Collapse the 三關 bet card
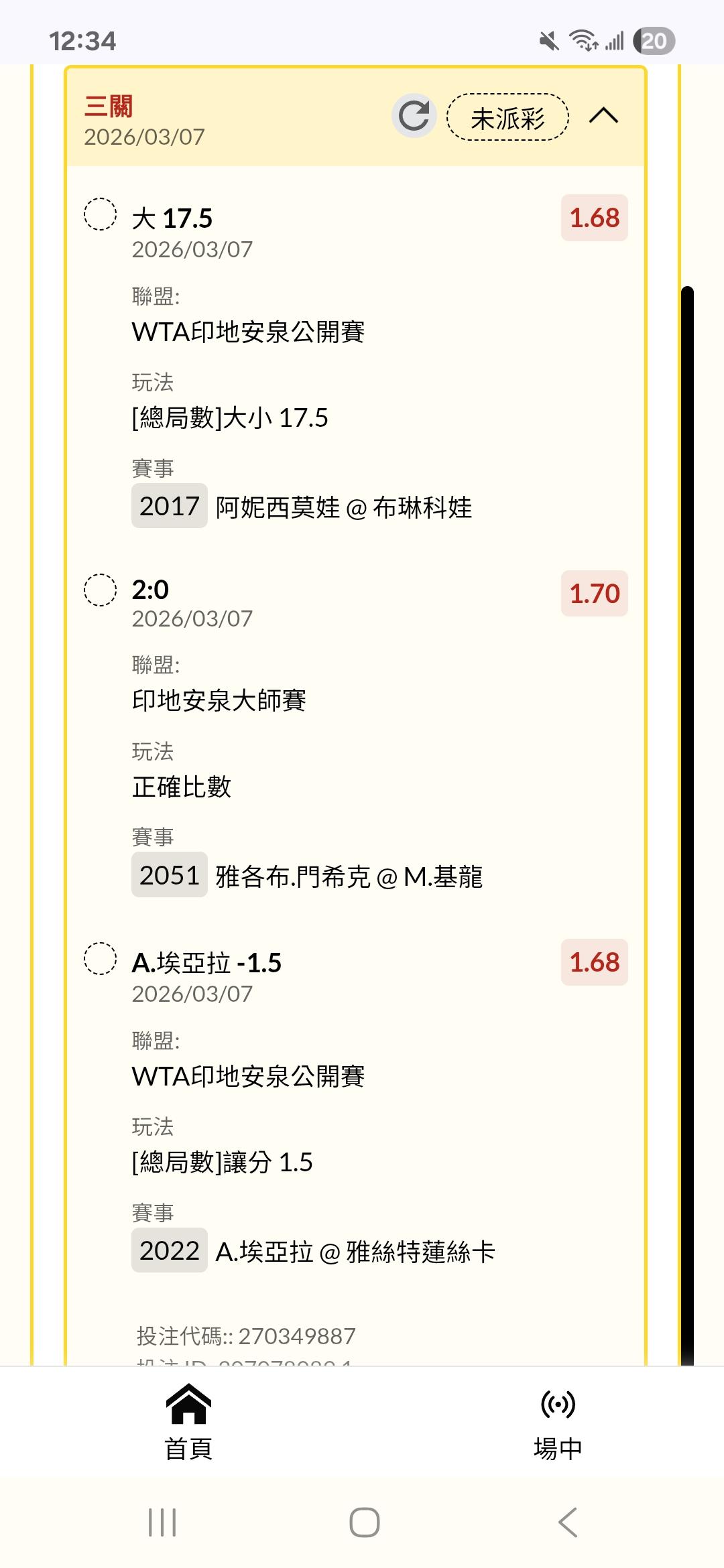 (x=603, y=116)
